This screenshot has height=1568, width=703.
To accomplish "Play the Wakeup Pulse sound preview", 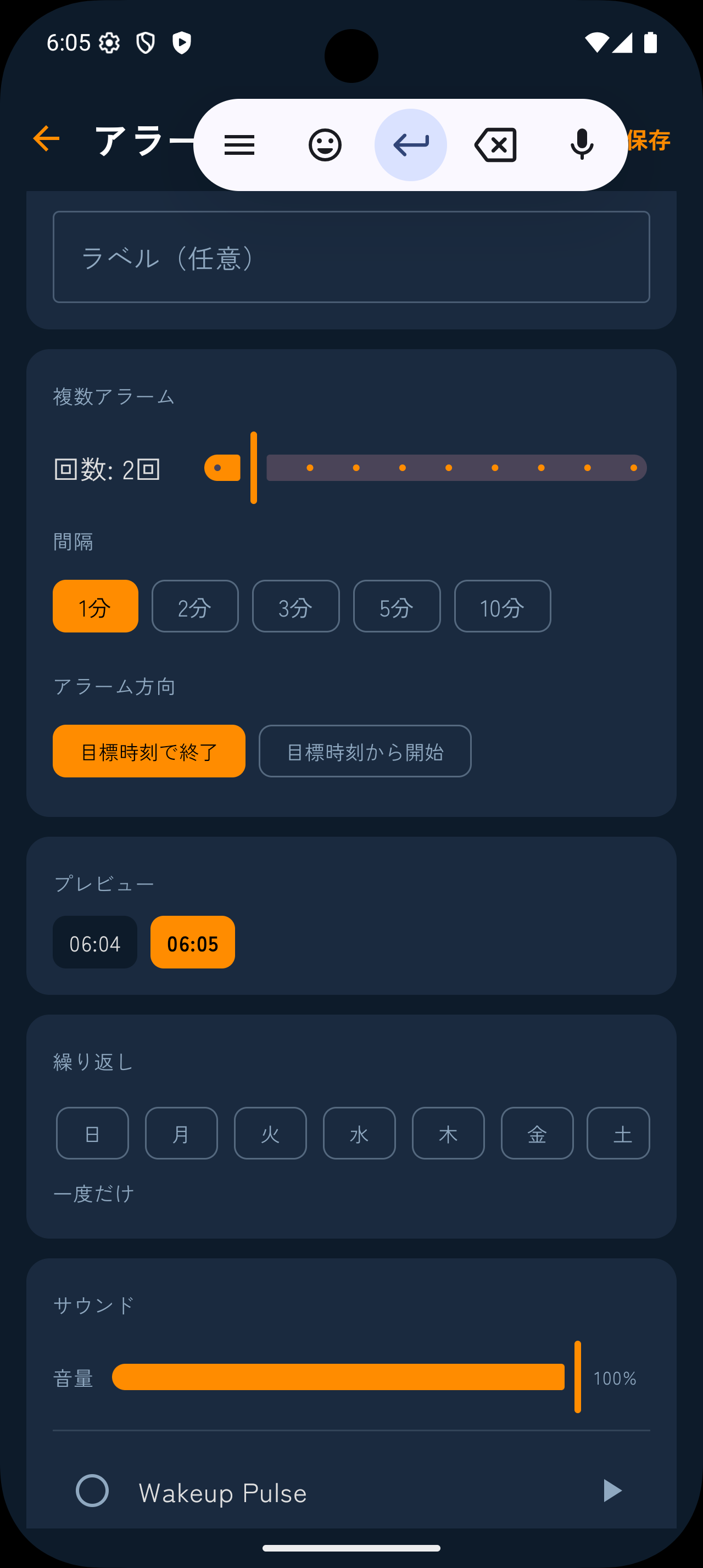I will (x=612, y=1493).
